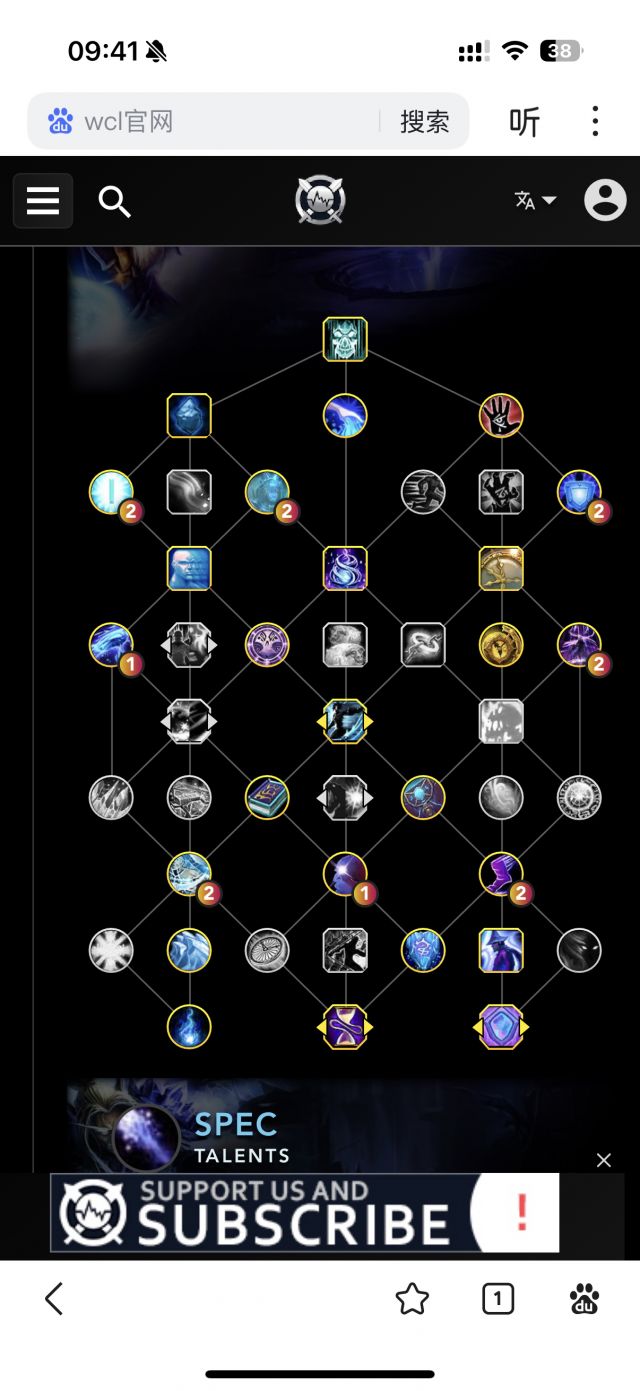This screenshot has width=640, height=1391.
Task: Open the browser overflow menu
Action: pyautogui.click(x=595, y=122)
